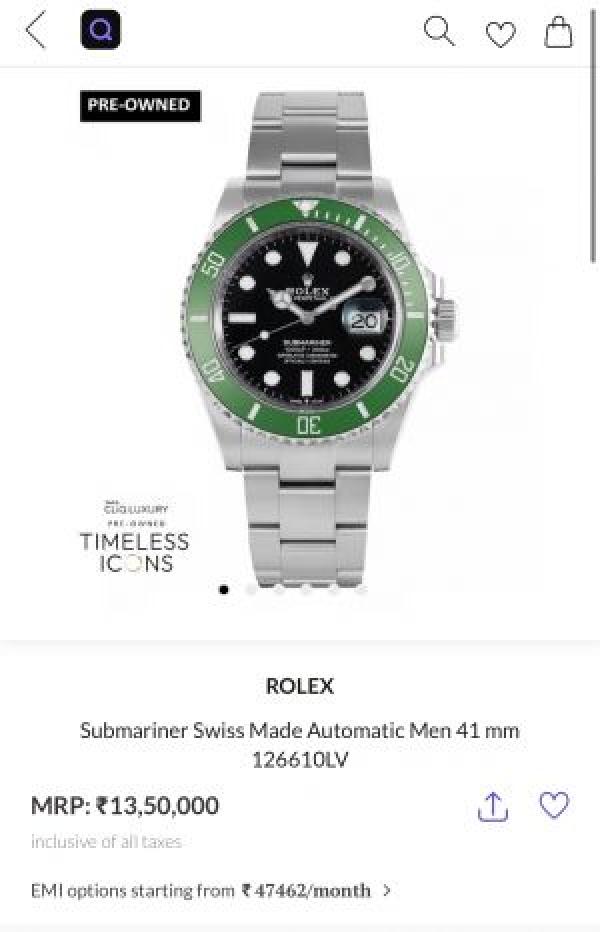Open the wishlist heart in top bar
The width and height of the screenshot is (600, 932).
(500, 34)
